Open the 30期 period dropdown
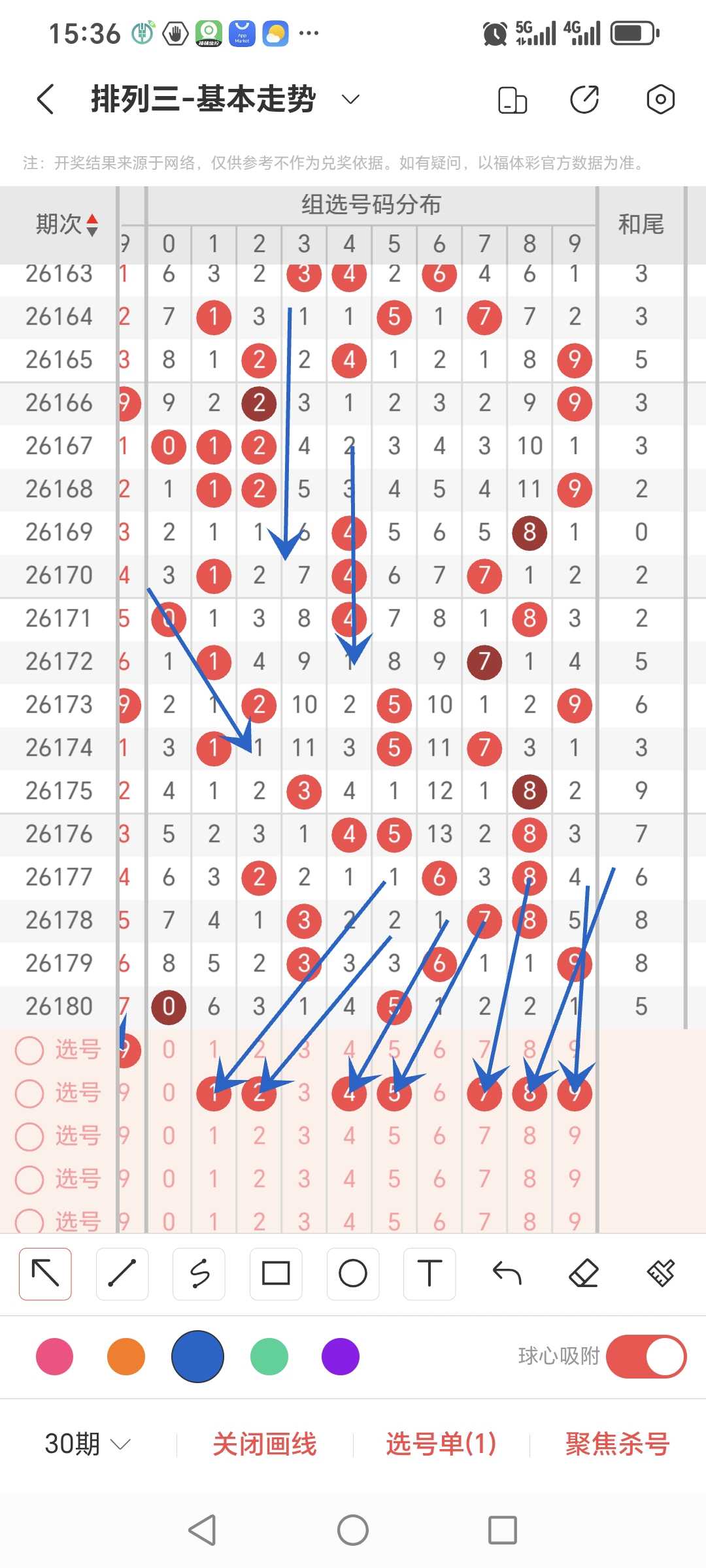This screenshot has height=1568, width=706. [x=88, y=1444]
